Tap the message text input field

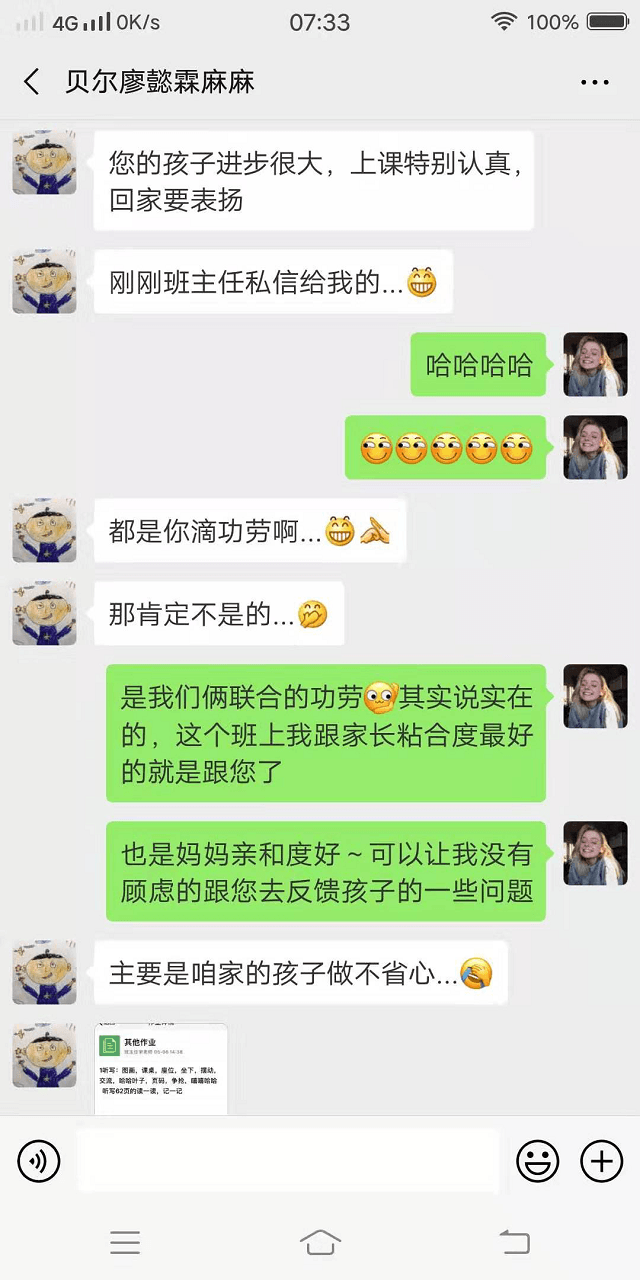(x=288, y=1161)
